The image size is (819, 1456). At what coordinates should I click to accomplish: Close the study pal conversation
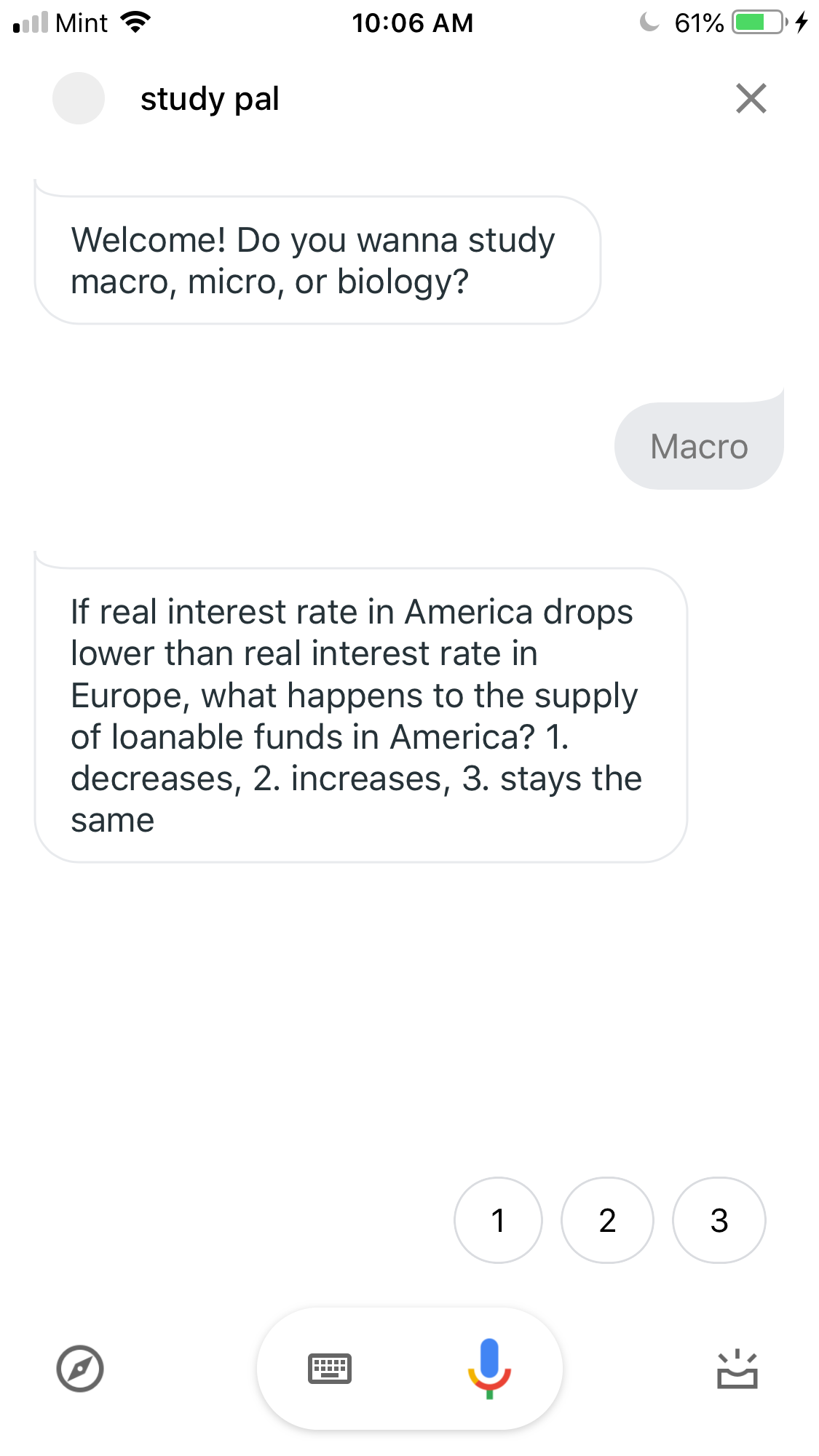751,98
